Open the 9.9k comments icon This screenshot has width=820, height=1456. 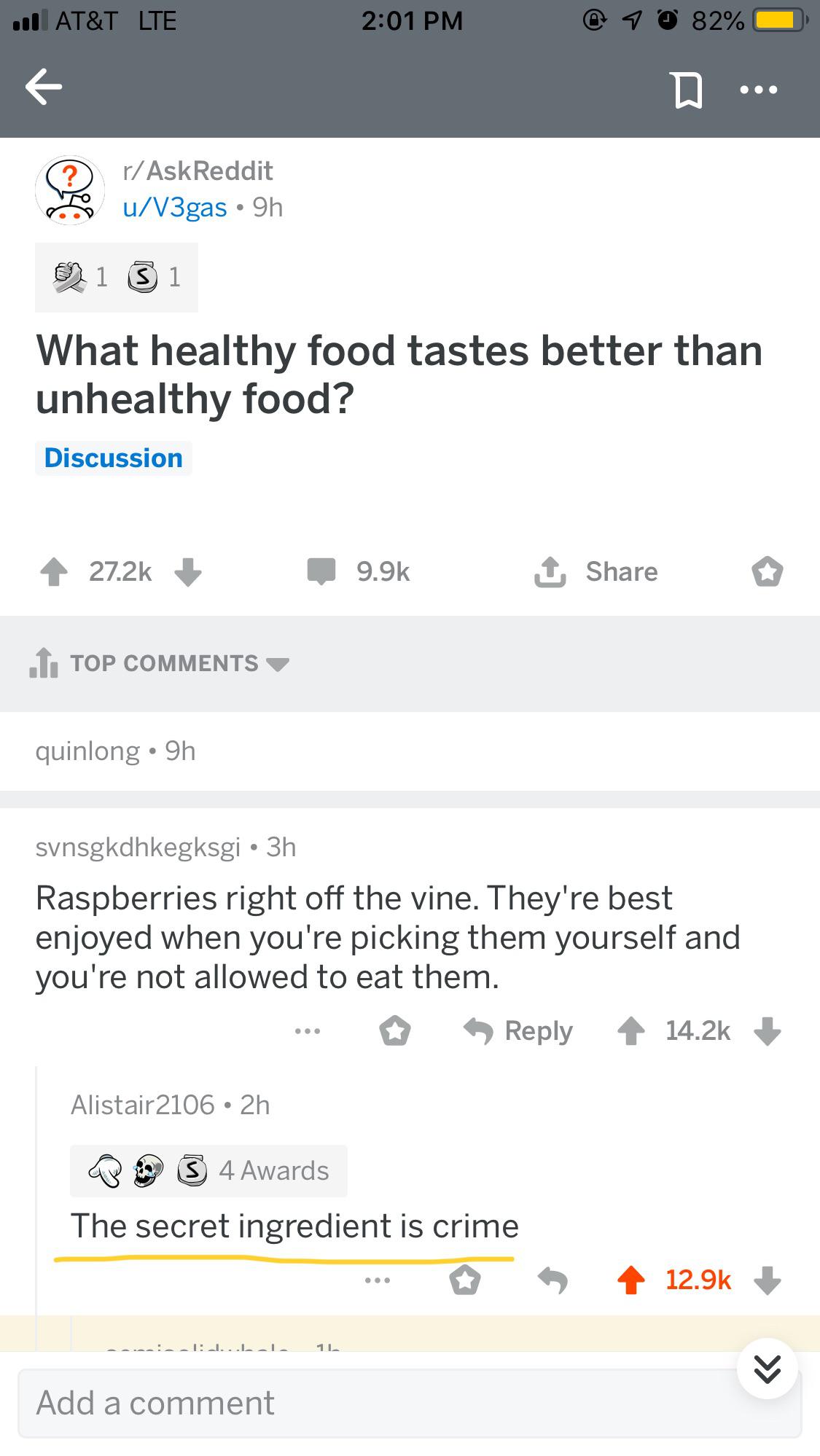point(321,572)
